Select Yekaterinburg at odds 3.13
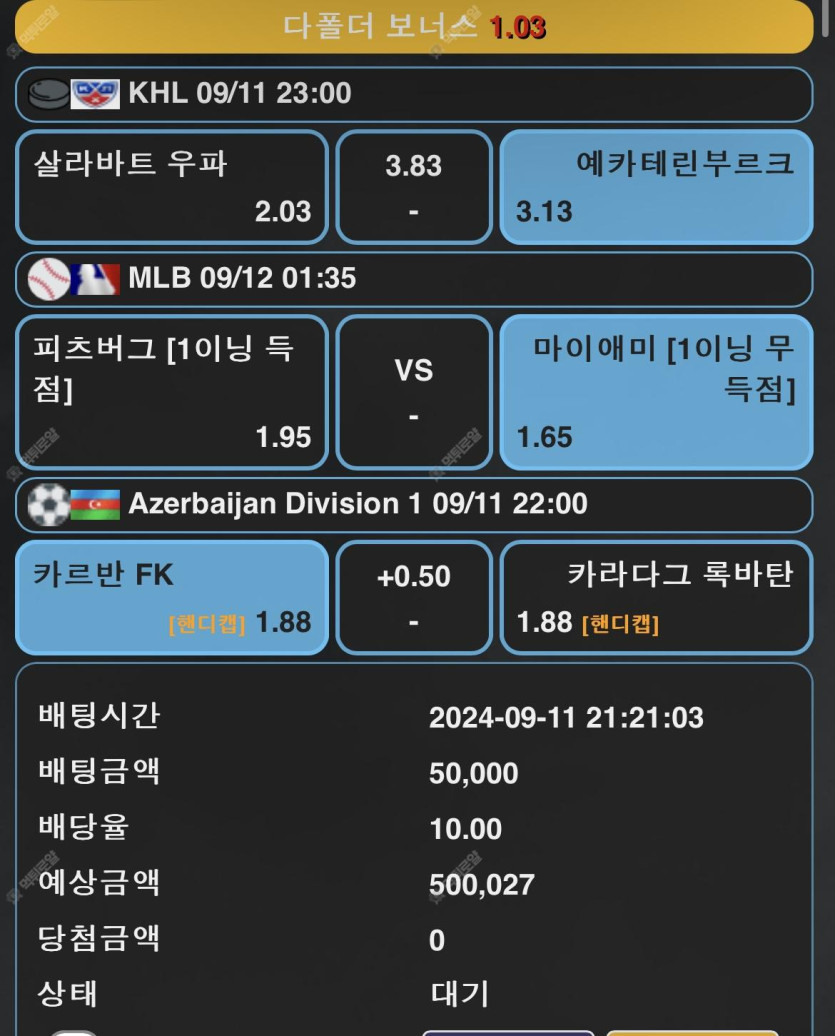 (x=655, y=187)
